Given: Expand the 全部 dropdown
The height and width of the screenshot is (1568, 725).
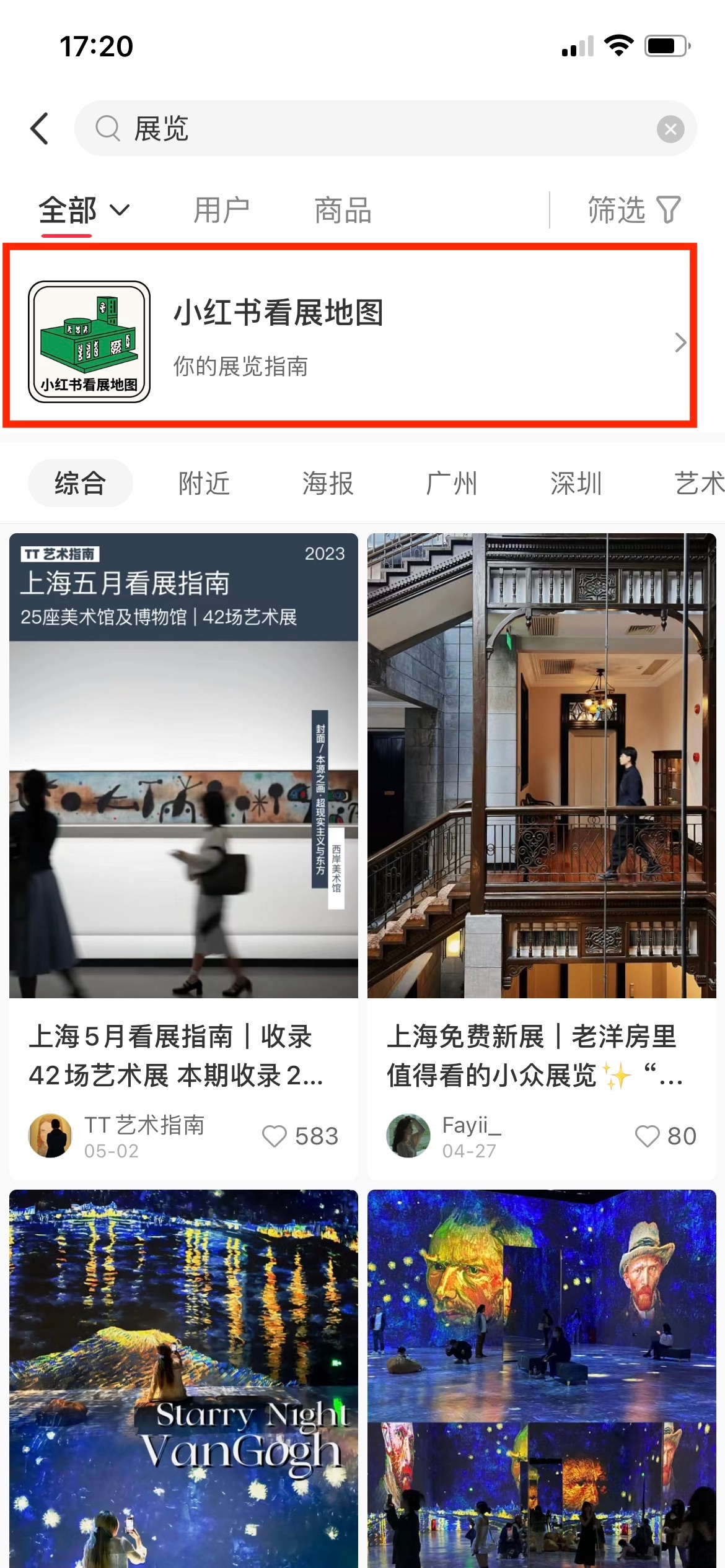Looking at the screenshot, I should [x=84, y=211].
